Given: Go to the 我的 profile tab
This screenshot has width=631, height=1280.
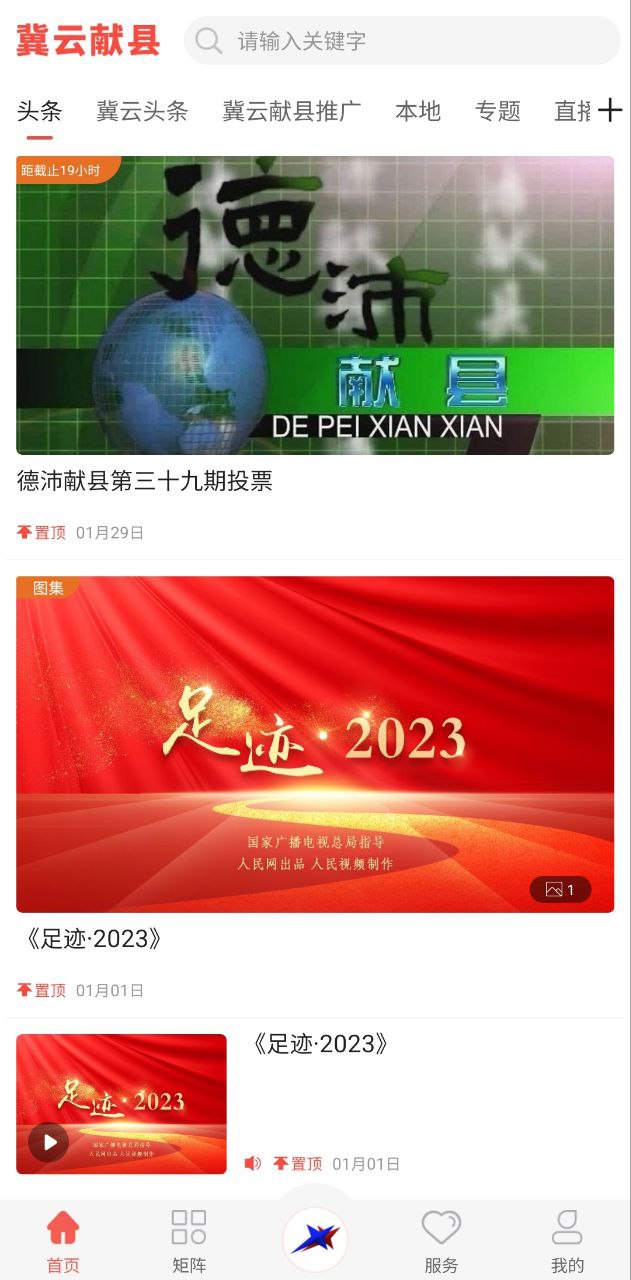Looking at the screenshot, I should pos(567,1240).
